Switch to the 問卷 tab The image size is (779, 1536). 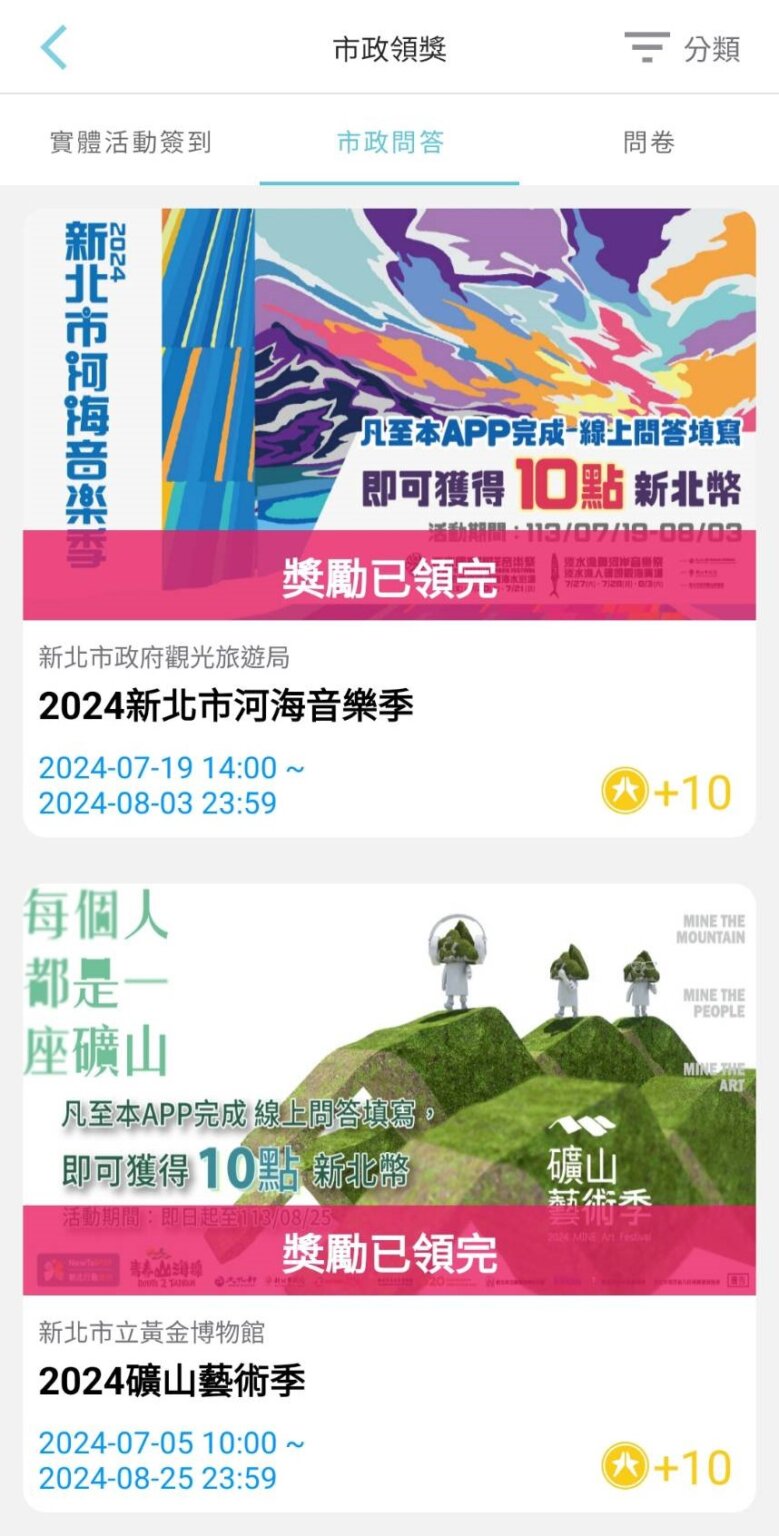(648, 142)
